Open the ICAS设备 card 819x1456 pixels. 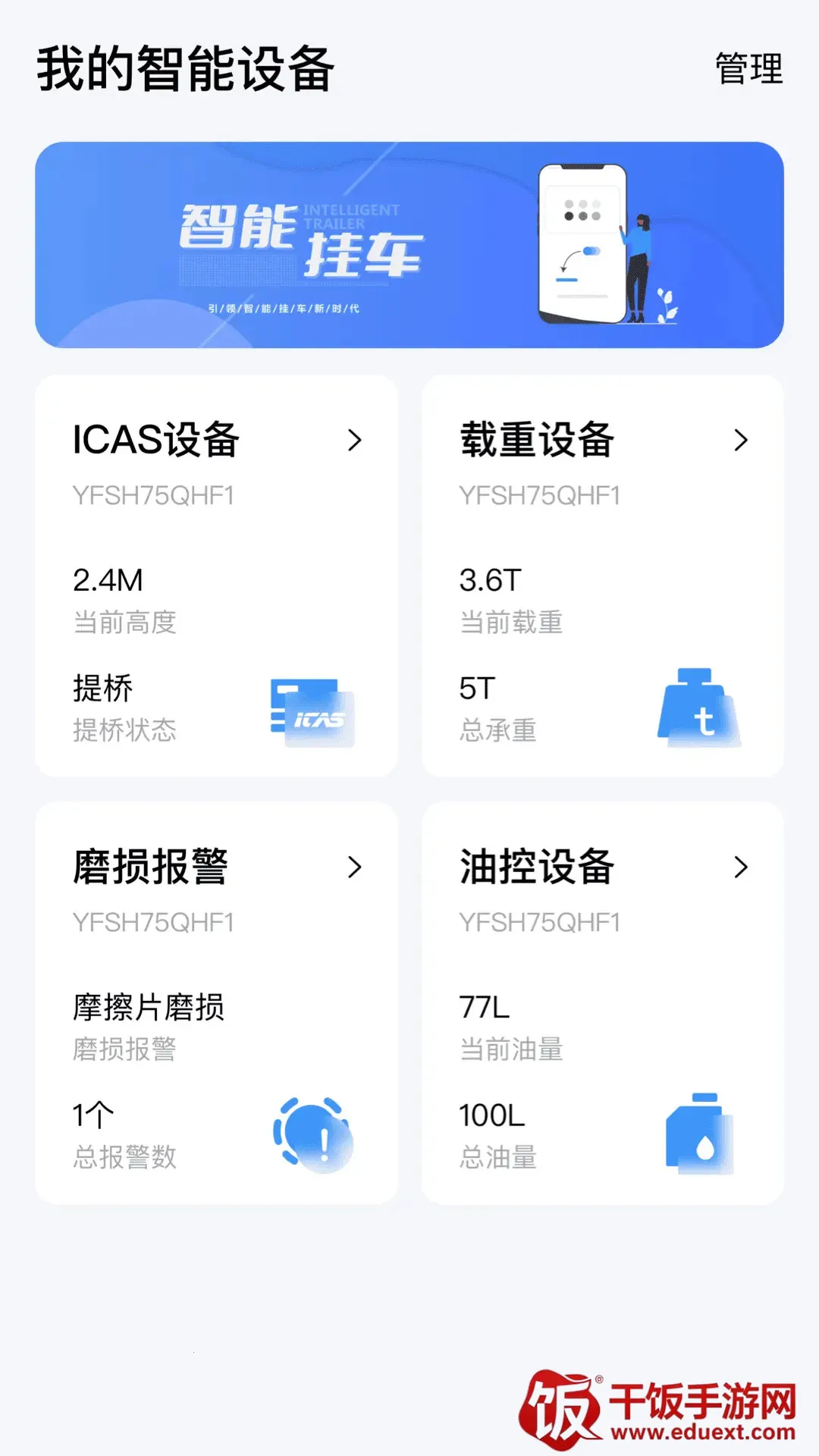coord(216,575)
